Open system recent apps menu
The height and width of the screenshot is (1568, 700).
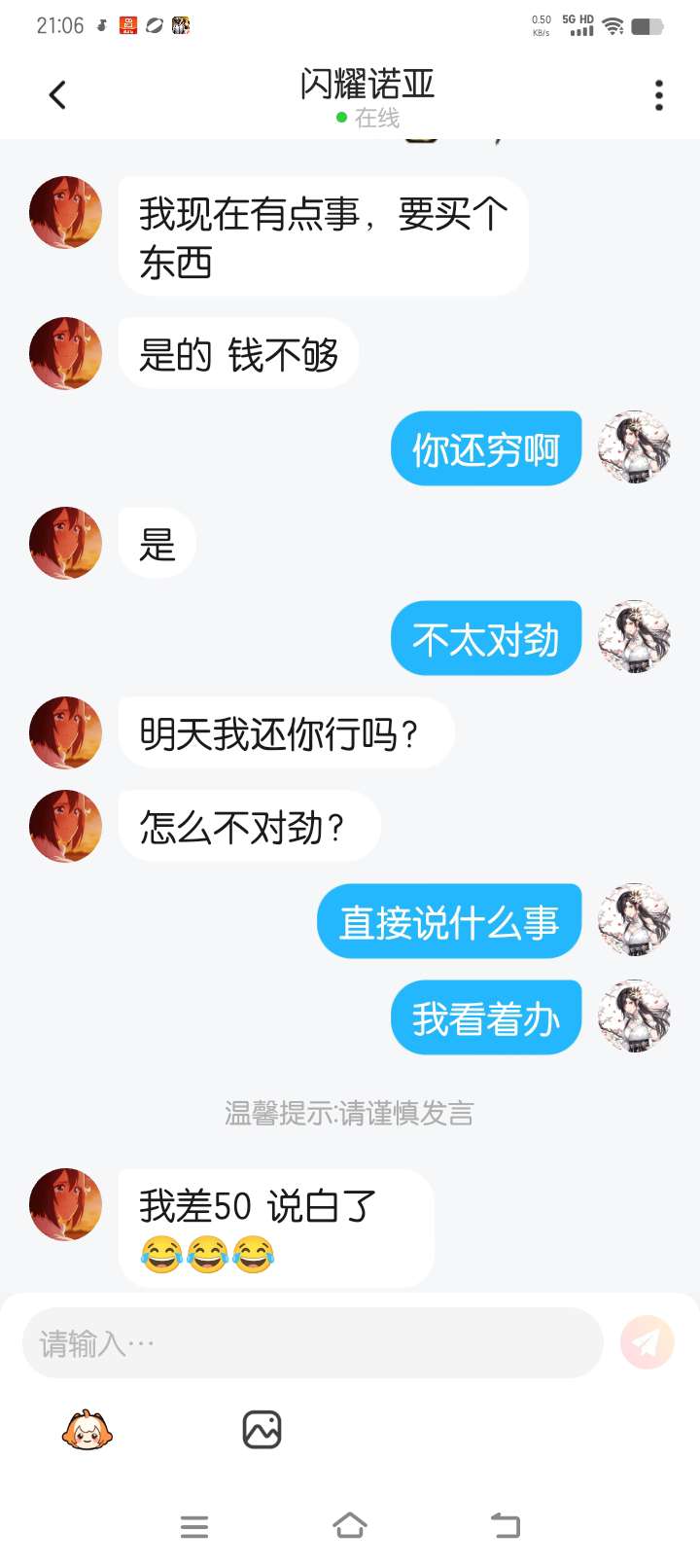194,1527
